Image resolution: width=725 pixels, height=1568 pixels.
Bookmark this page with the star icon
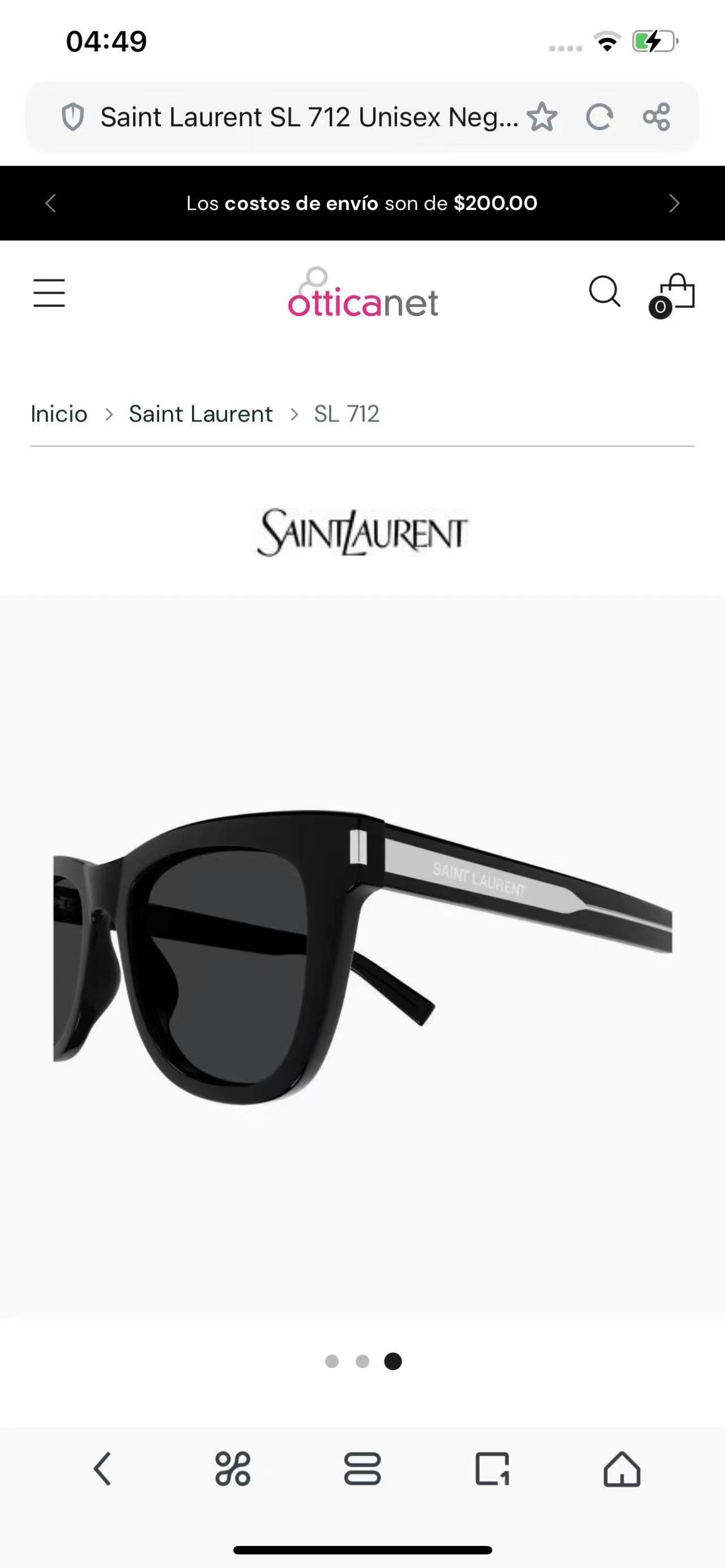[541, 117]
